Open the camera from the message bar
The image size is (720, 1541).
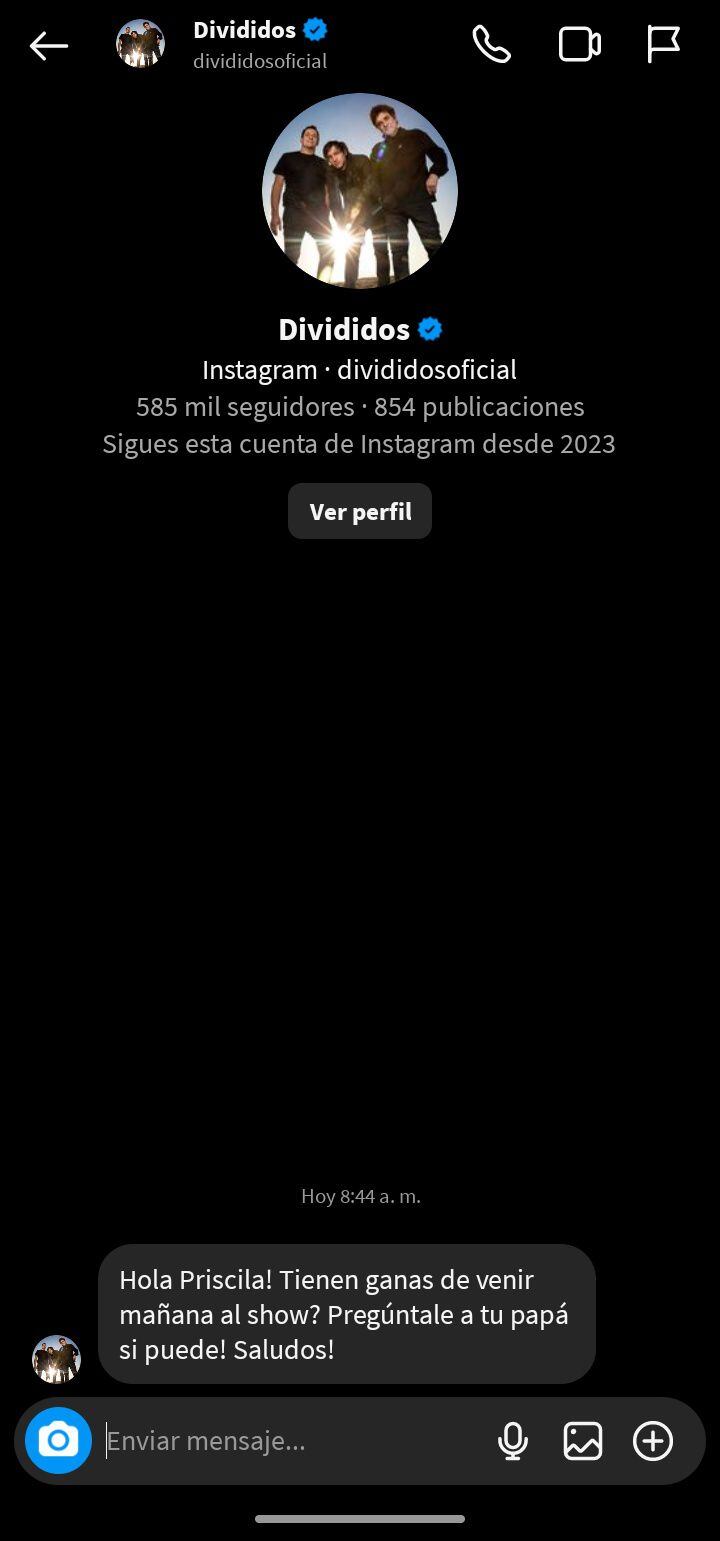[x=58, y=1440]
